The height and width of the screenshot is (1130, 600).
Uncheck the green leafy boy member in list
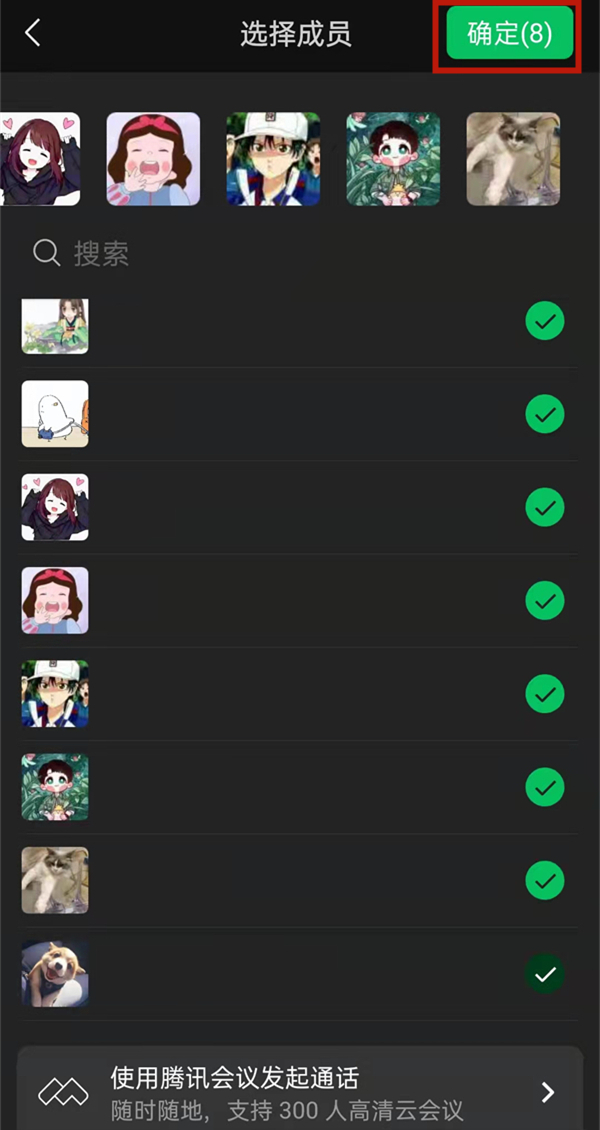(x=545, y=788)
